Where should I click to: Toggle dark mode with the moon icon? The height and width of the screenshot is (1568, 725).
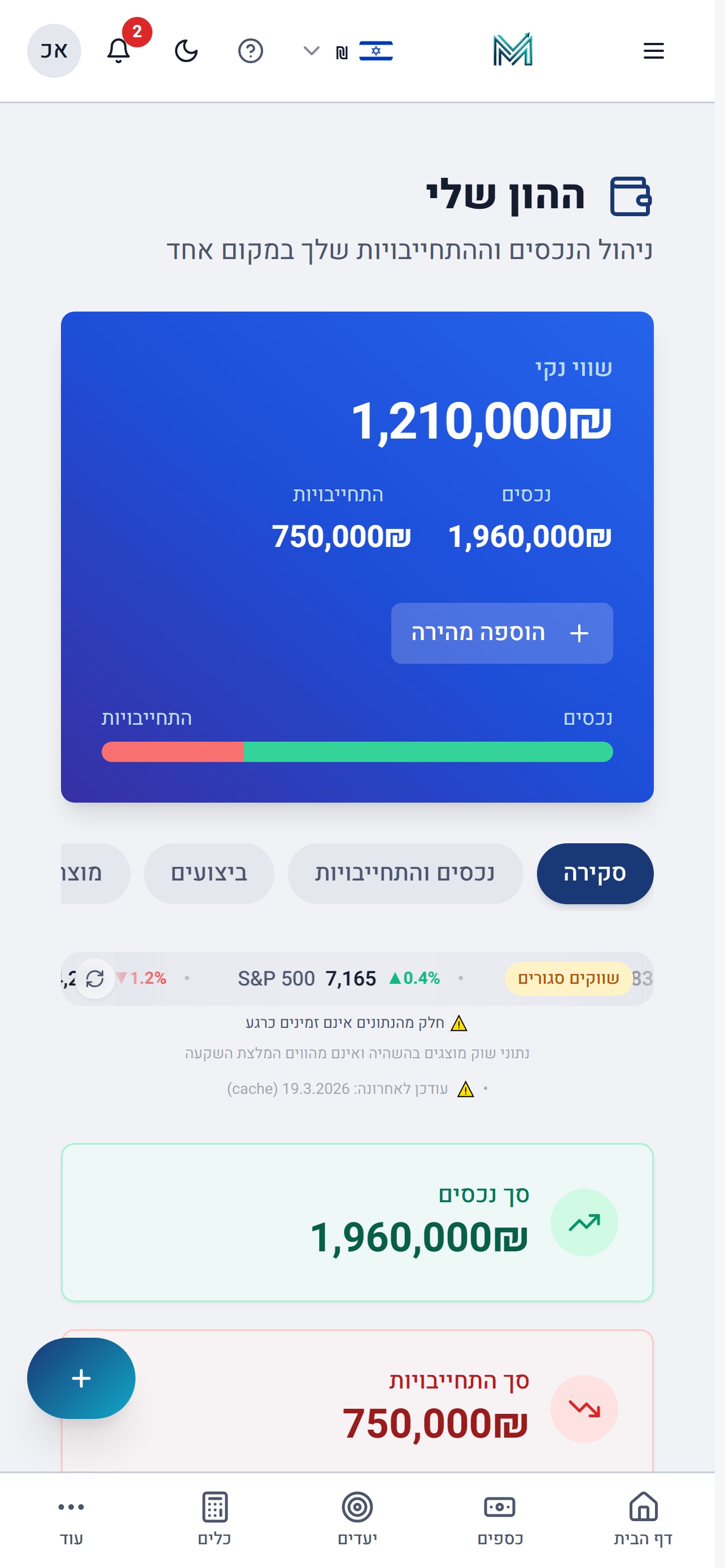click(186, 51)
